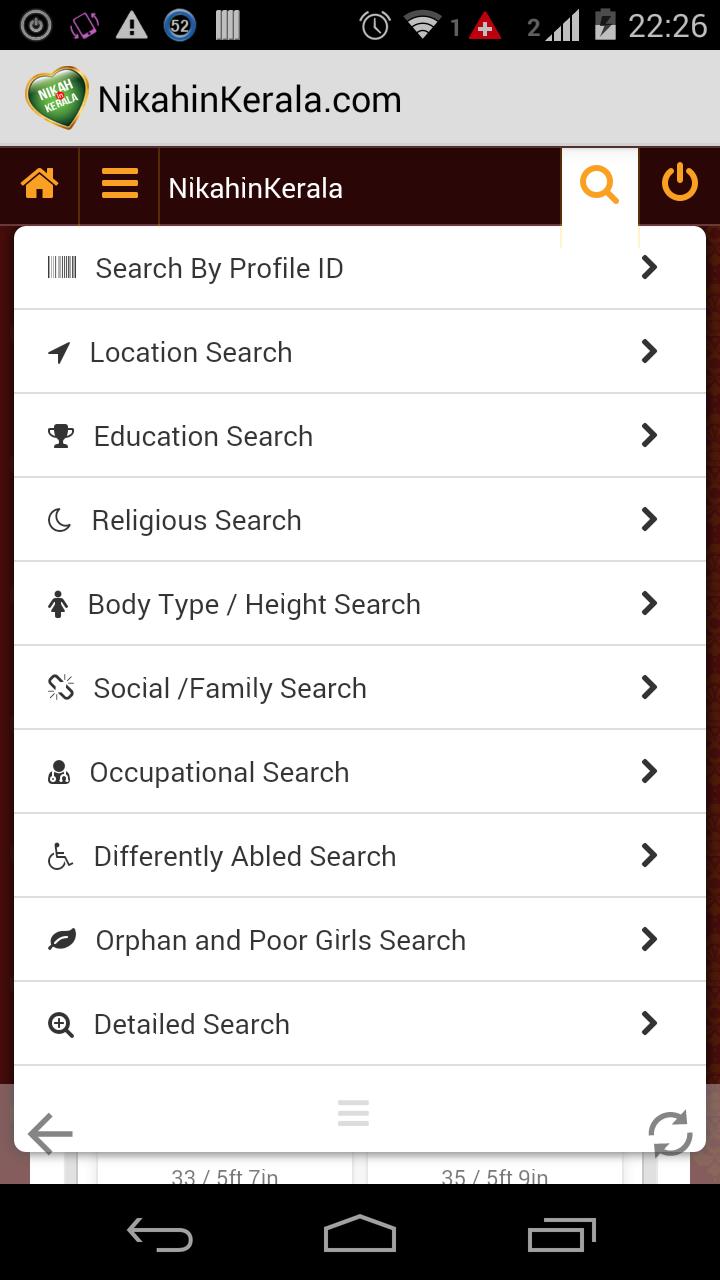This screenshot has width=720, height=1280.
Task: Log out with the power icon
Action: (x=679, y=186)
